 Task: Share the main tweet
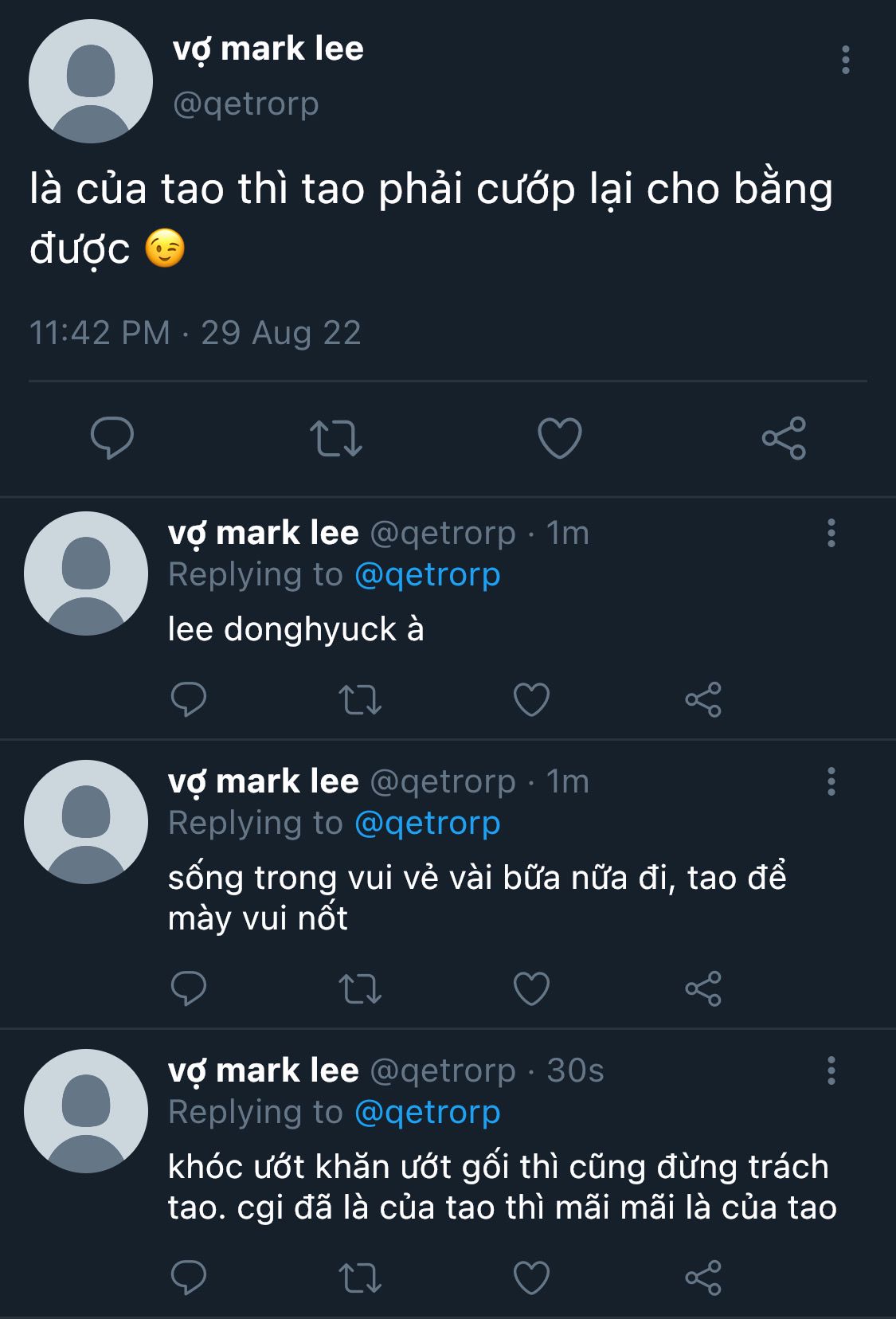784,437
